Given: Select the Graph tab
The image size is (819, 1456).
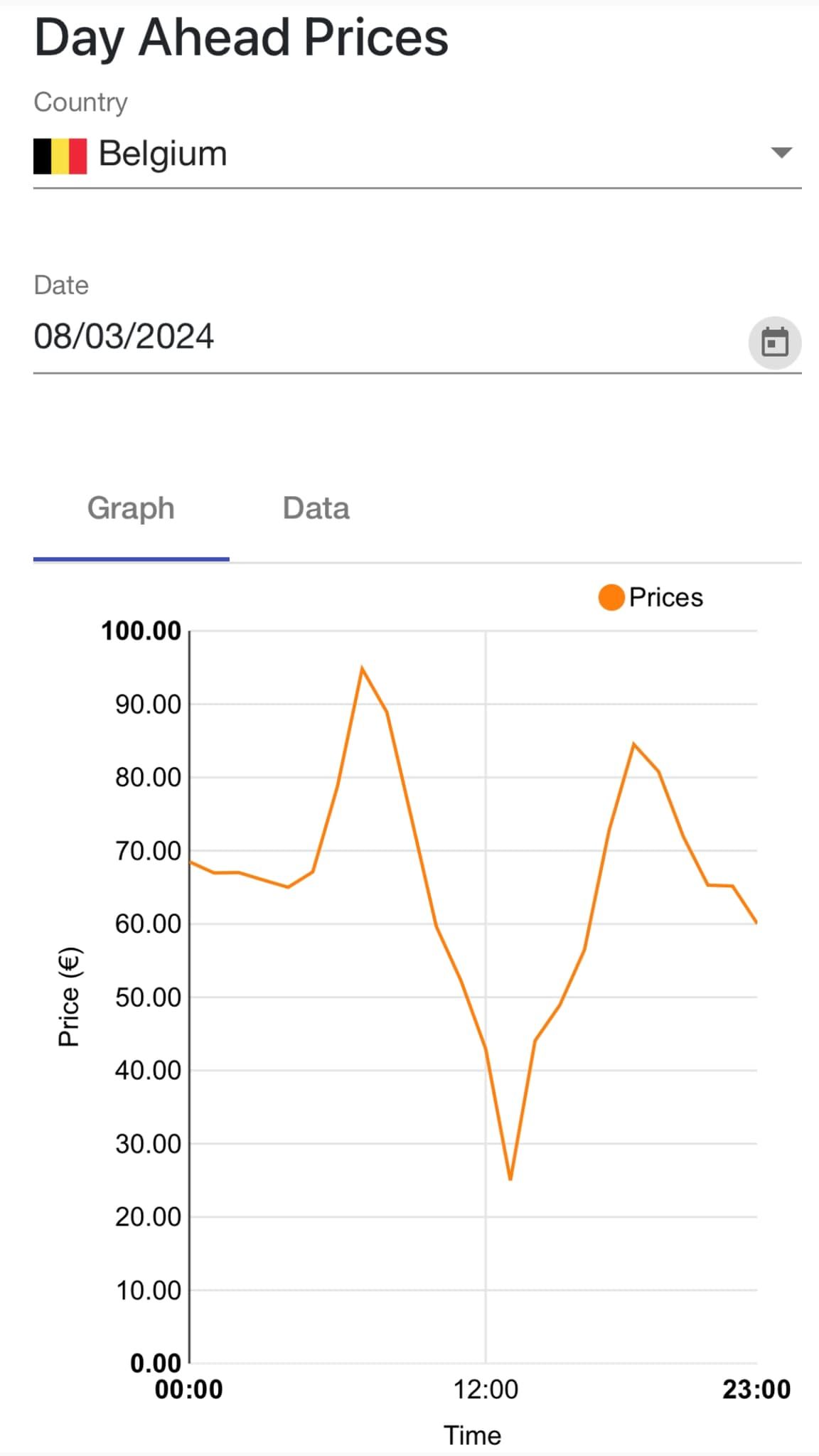Looking at the screenshot, I should 131,508.
